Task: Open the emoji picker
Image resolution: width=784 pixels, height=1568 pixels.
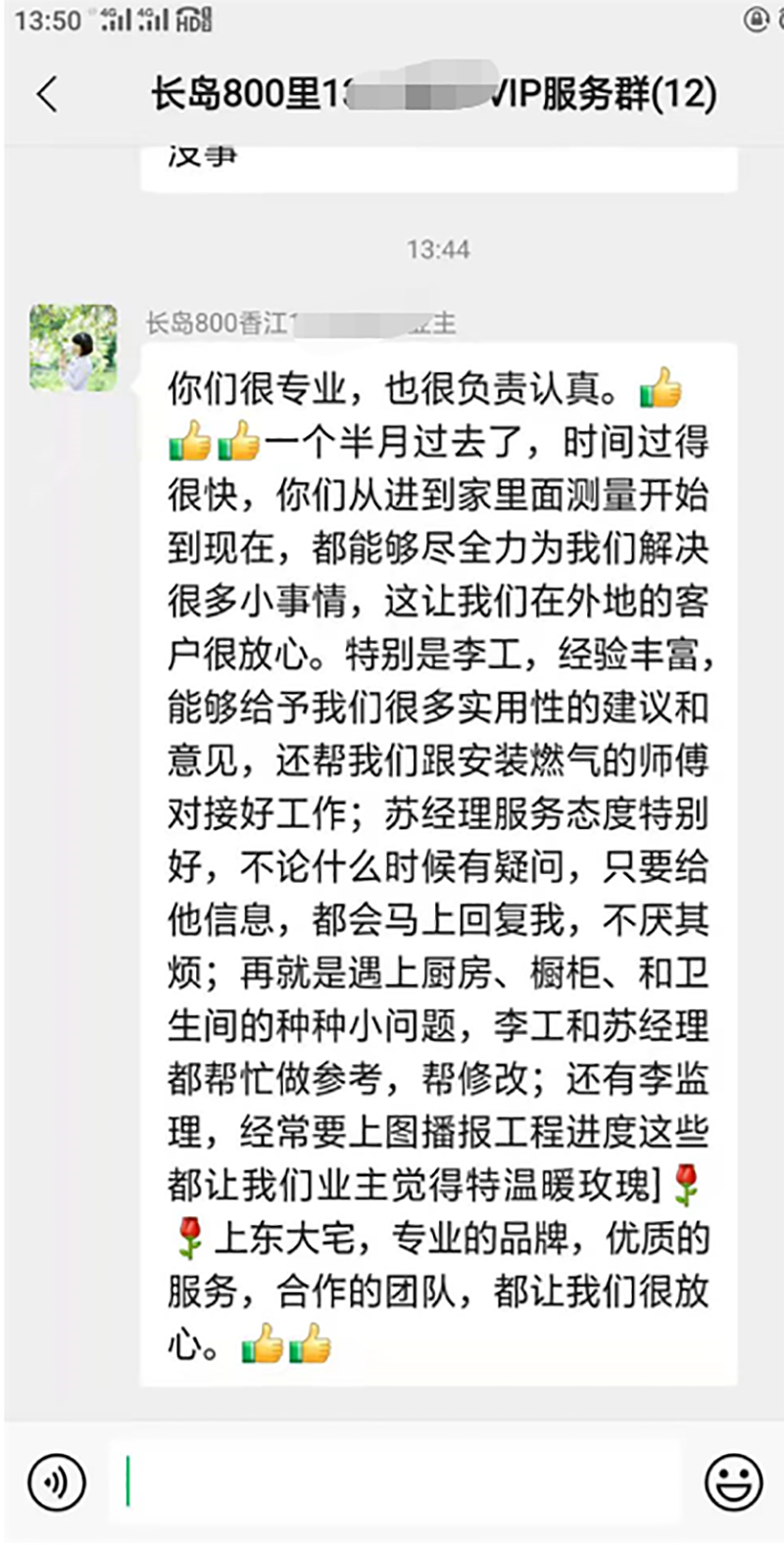Action: tap(733, 1482)
